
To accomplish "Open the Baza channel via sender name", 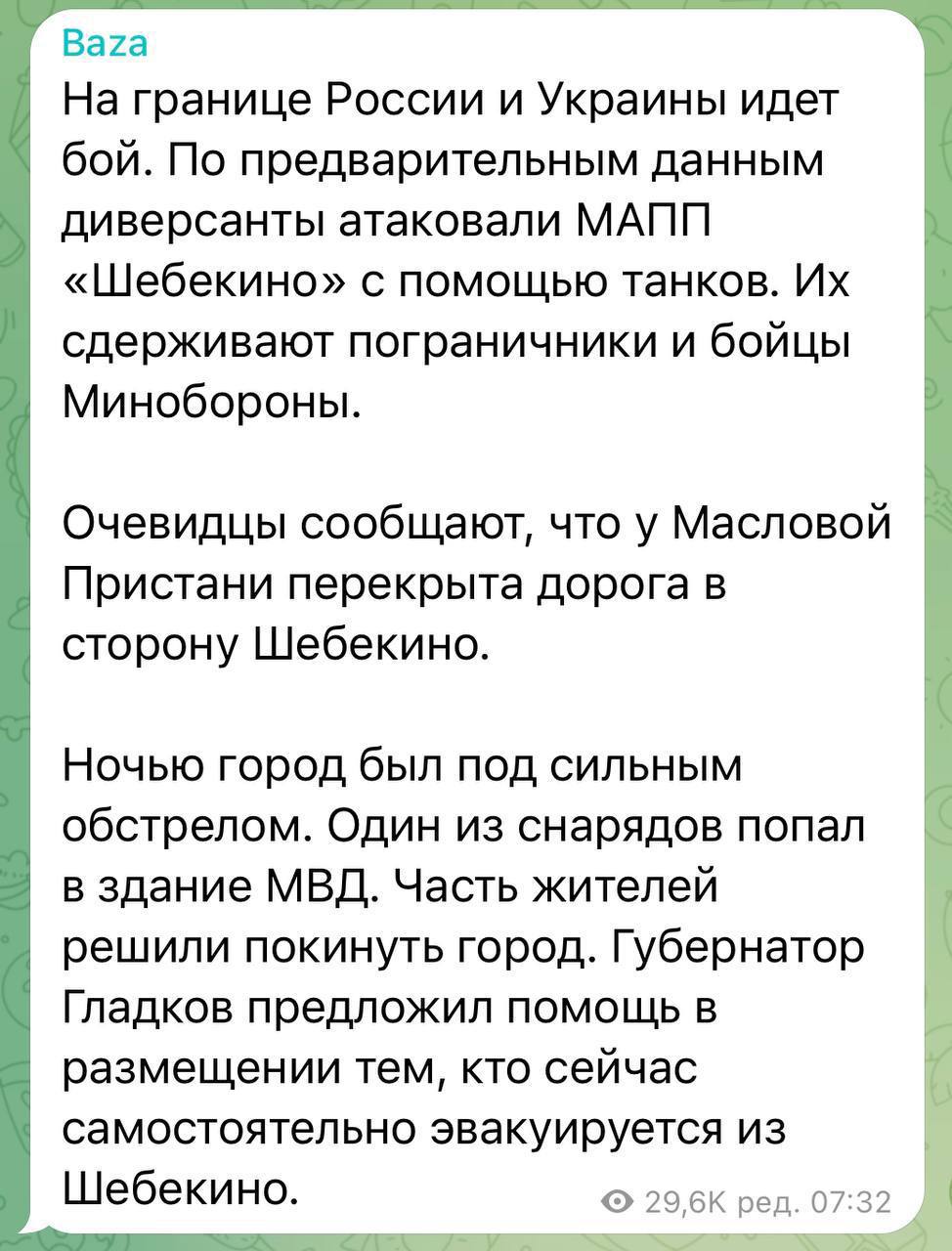I will point(105,44).
